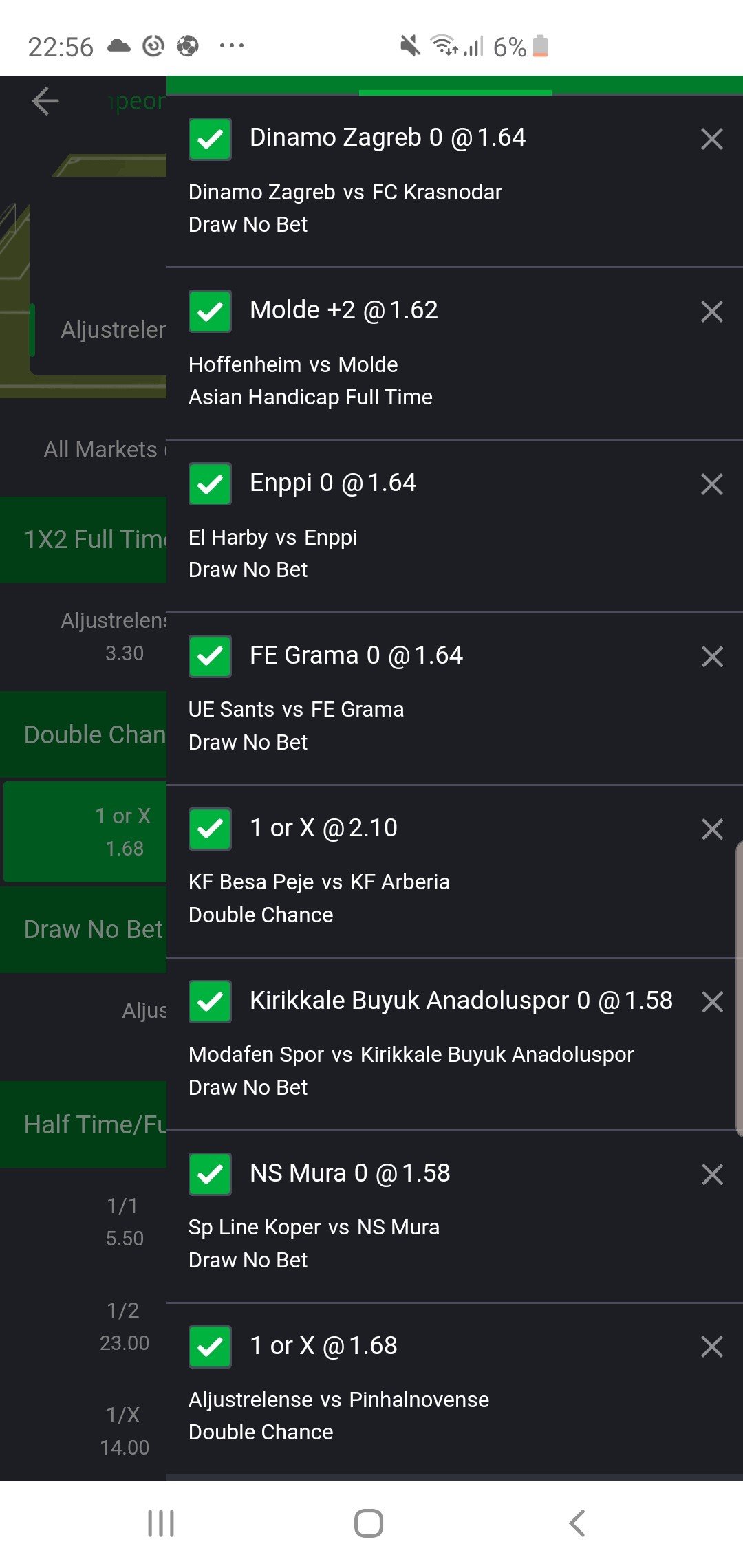Uncheck the Dinamo Zagreb 0 @1.64 selection
This screenshot has height=1568, width=743.
pos(210,139)
